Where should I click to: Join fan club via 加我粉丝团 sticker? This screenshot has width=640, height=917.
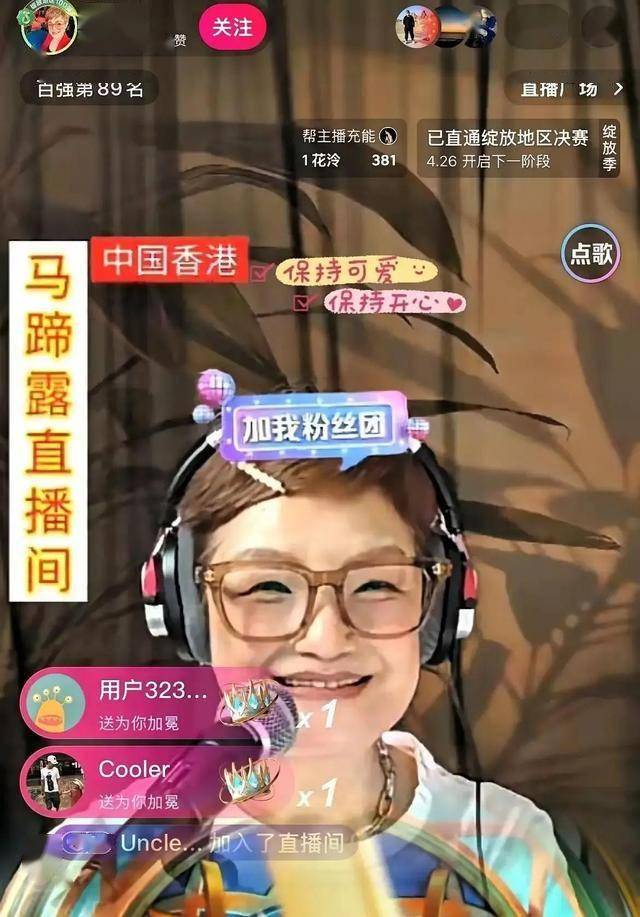(314, 428)
